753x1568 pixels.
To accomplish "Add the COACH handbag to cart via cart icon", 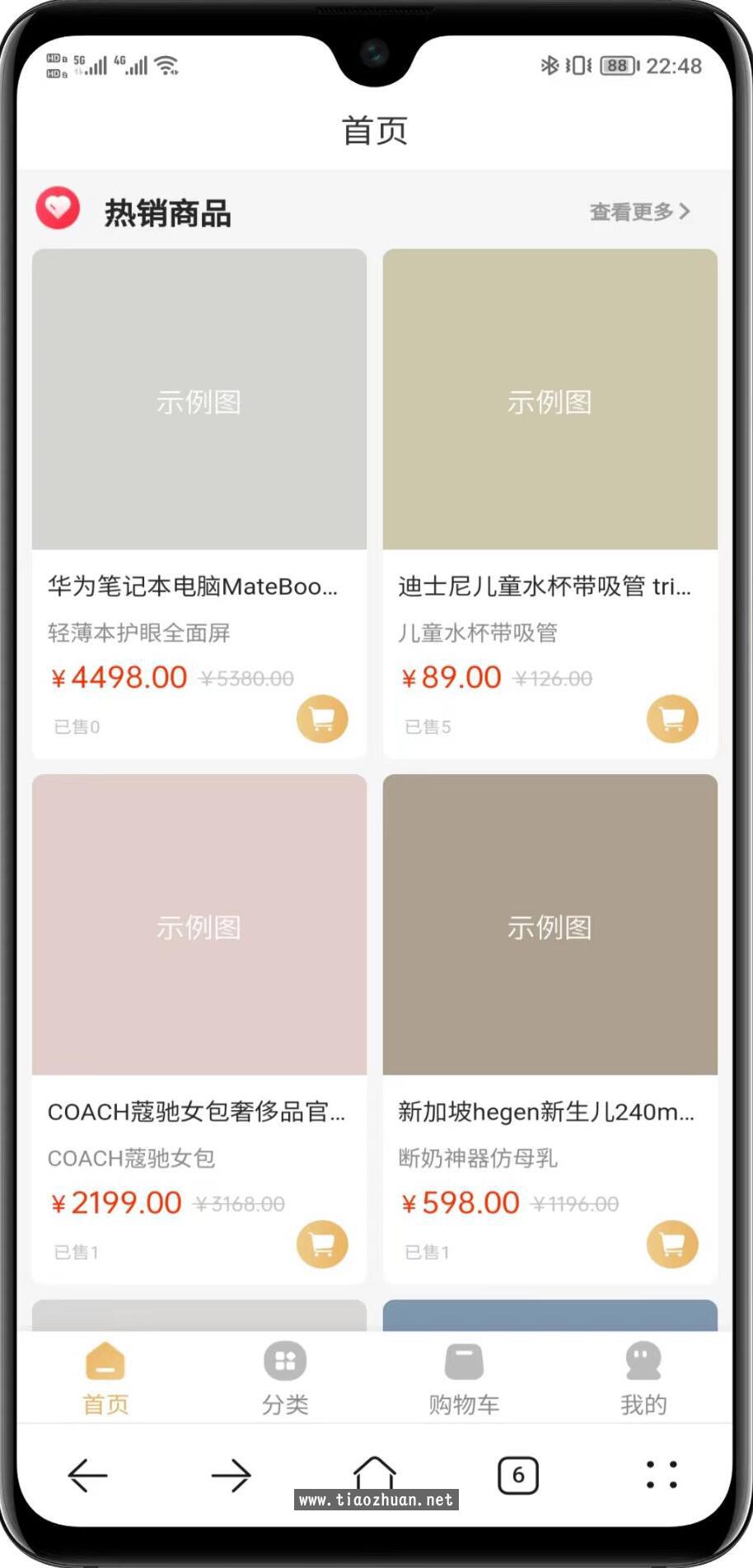I will 321,1244.
